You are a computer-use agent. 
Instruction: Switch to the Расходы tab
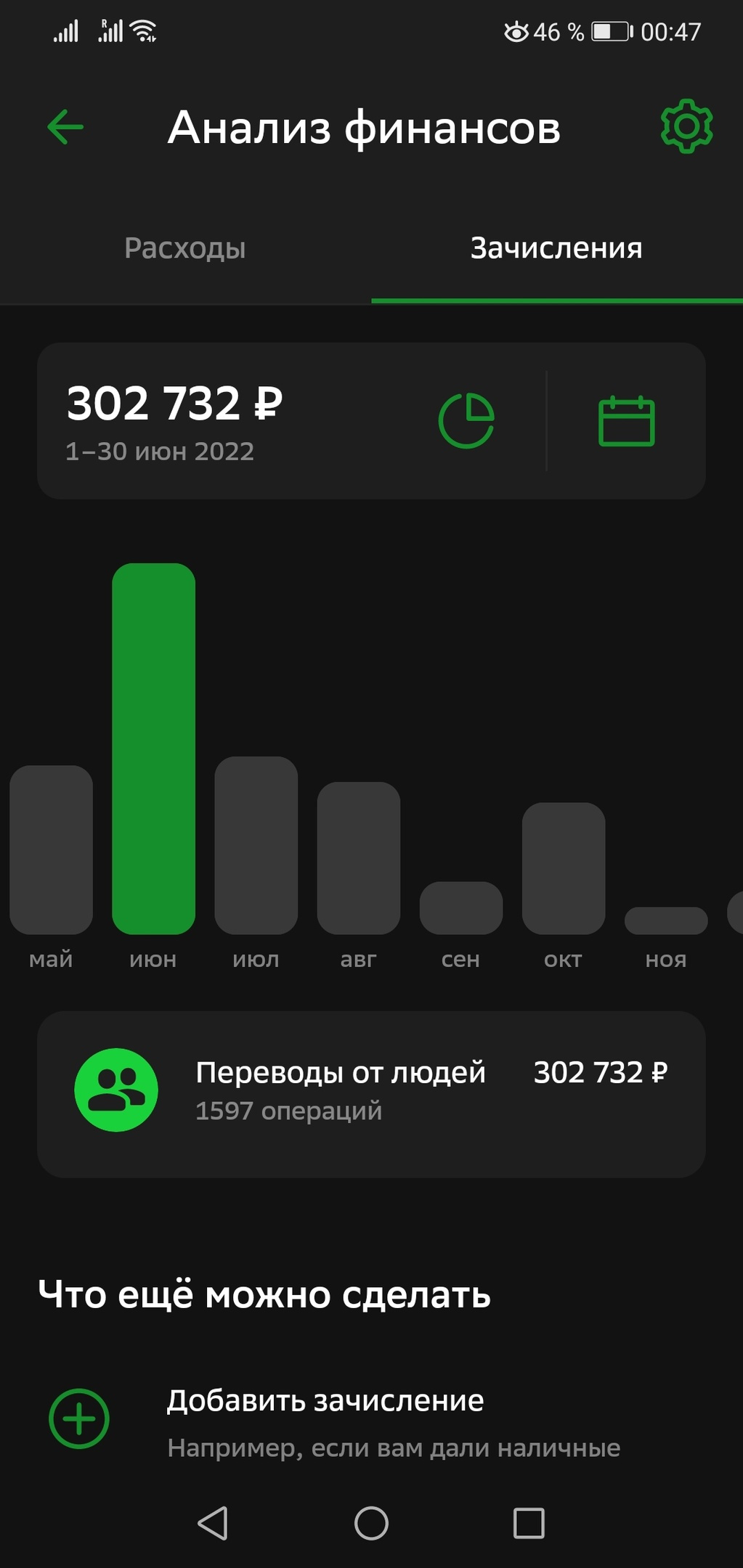pyautogui.click(x=184, y=248)
